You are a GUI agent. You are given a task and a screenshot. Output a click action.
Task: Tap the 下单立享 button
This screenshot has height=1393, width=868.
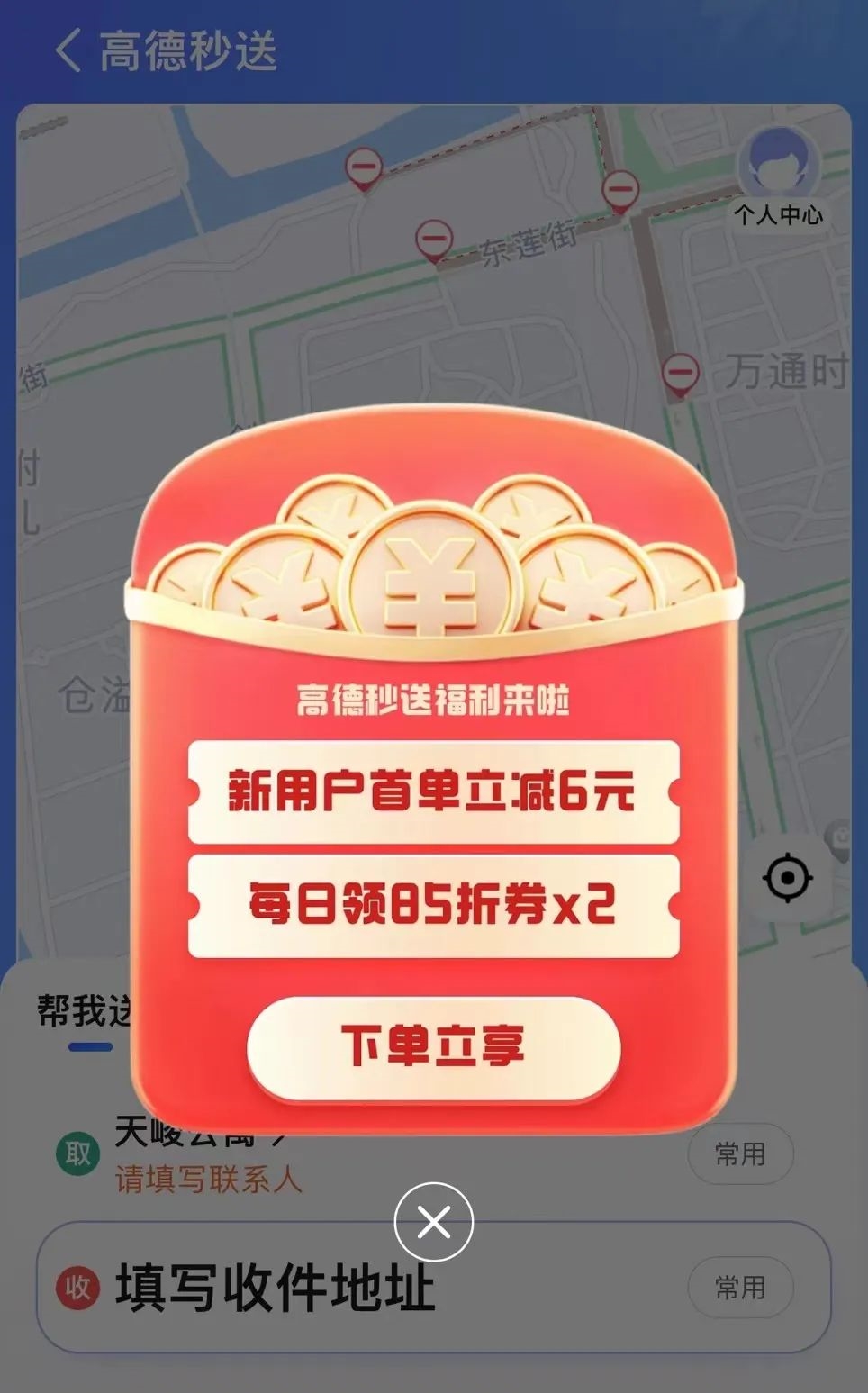coord(433,1046)
